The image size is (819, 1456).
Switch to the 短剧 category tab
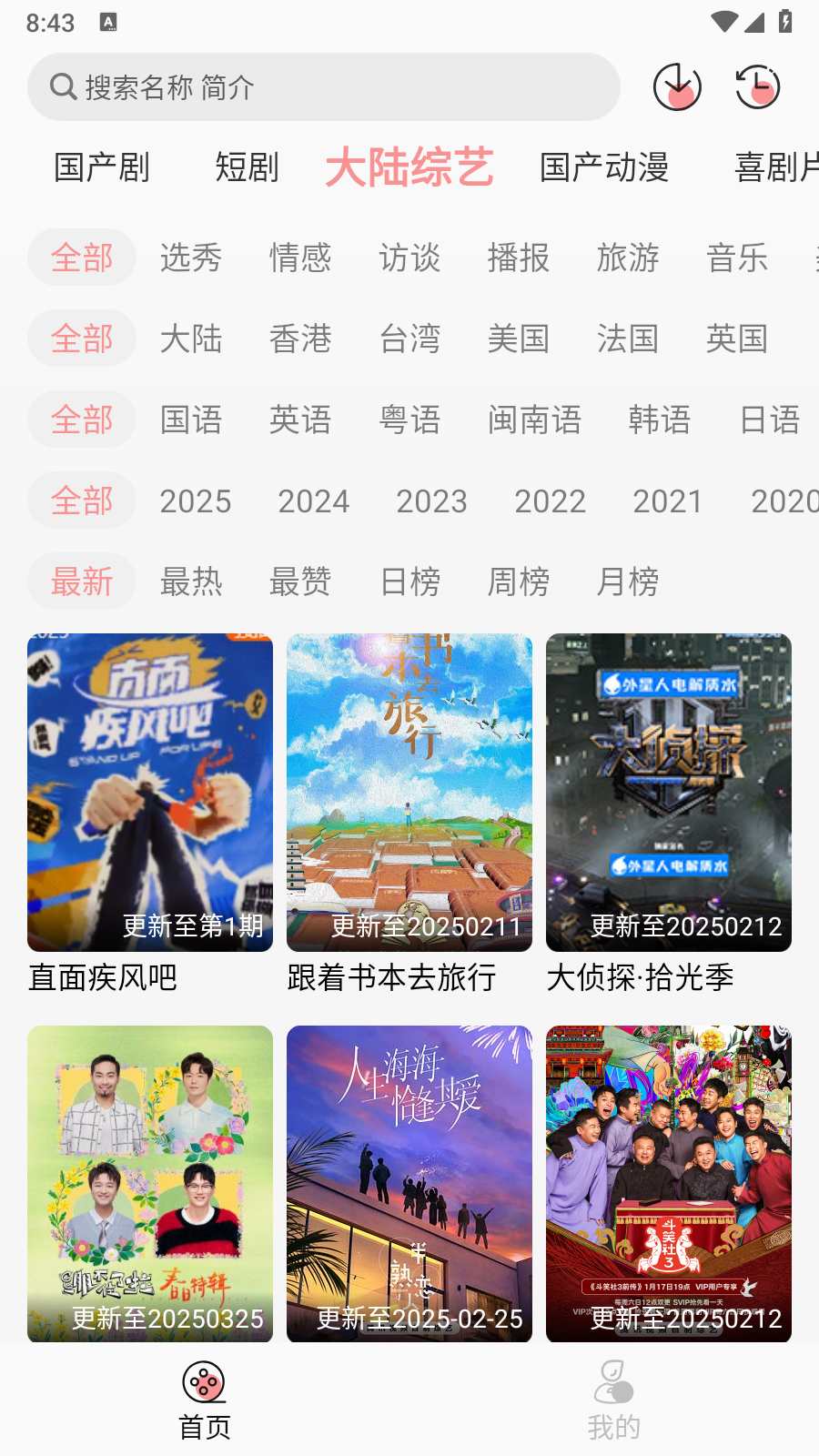point(247,167)
